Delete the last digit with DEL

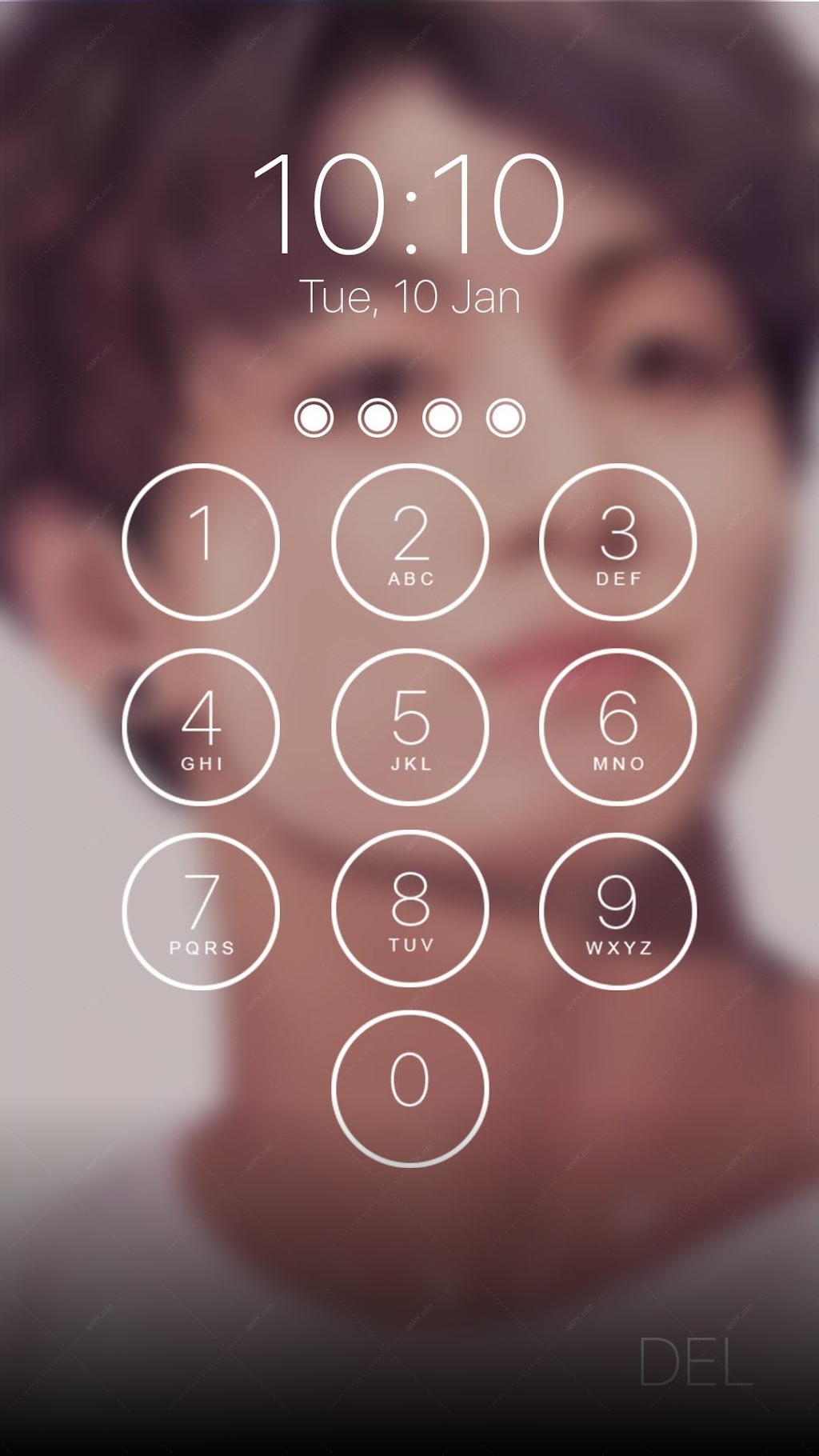pyautogui.click(x=696, y=1361)
